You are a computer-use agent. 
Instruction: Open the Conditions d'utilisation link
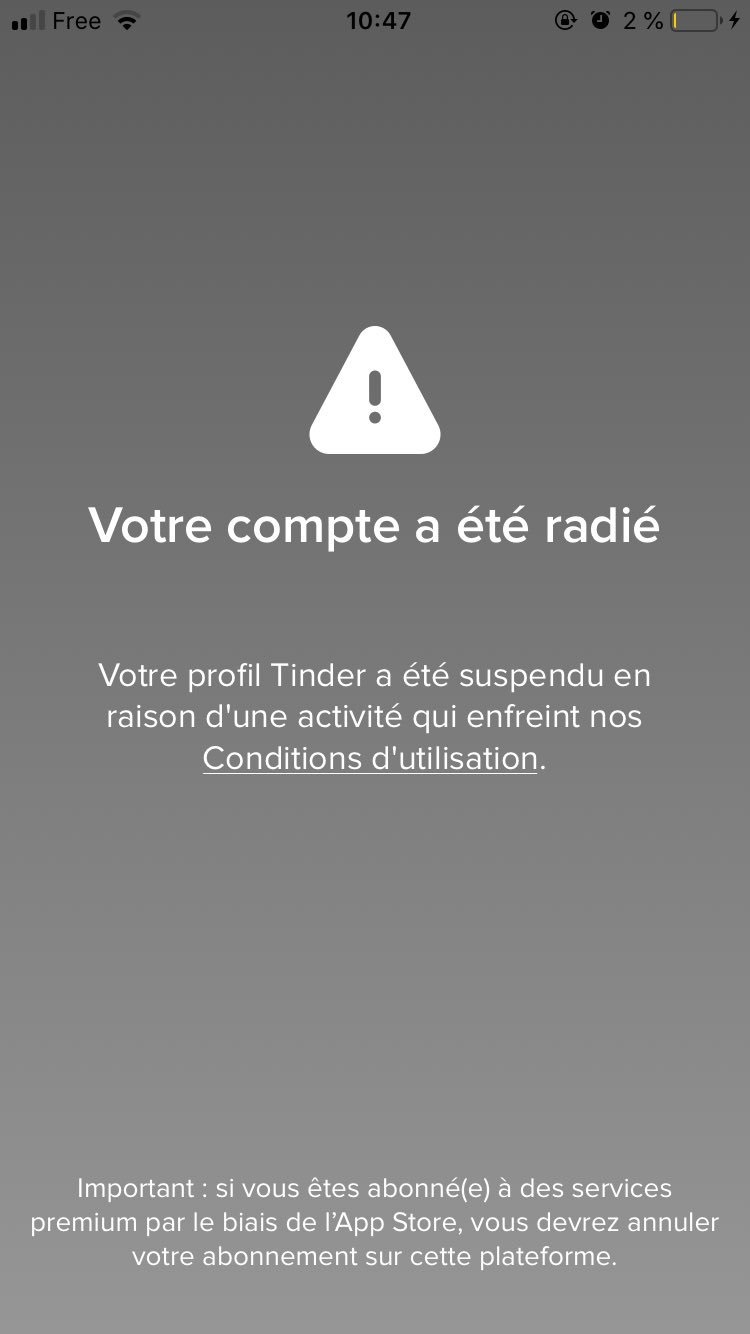[x=370, y=758]
